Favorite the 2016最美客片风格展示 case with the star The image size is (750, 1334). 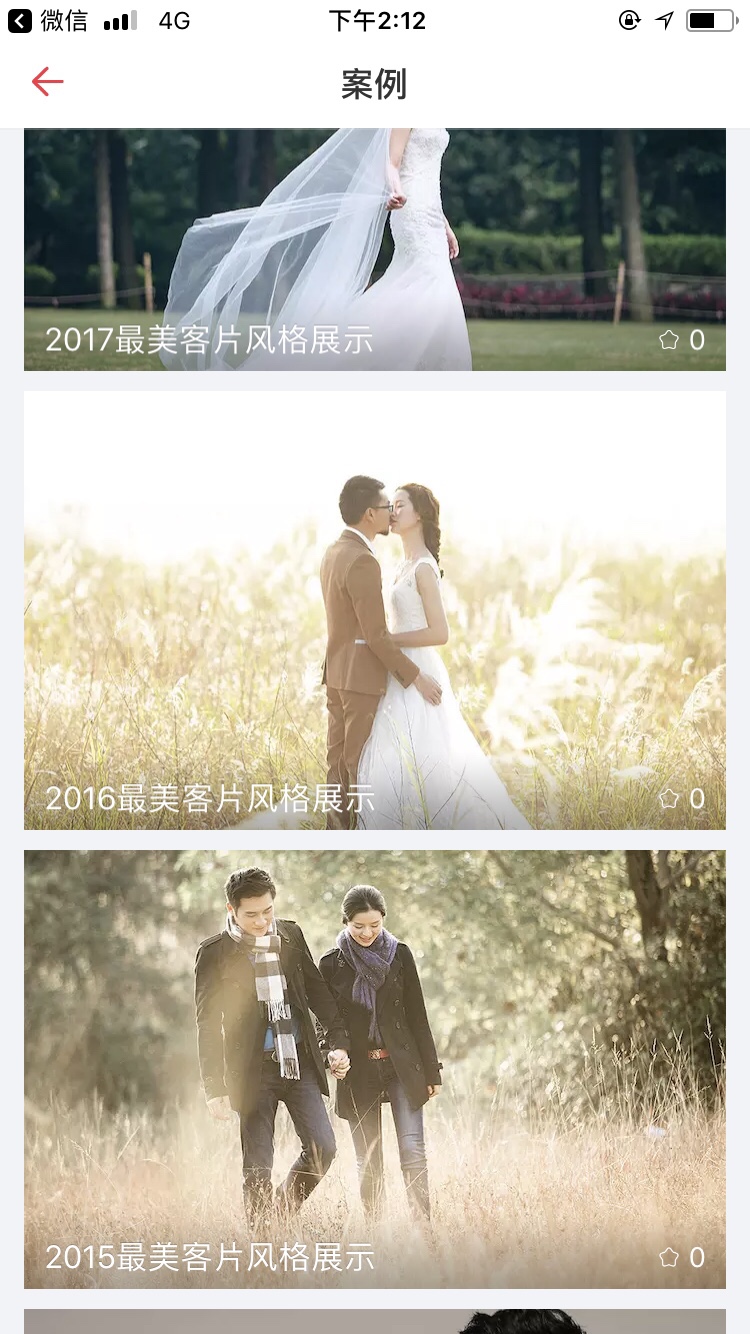tap(669, 798)
